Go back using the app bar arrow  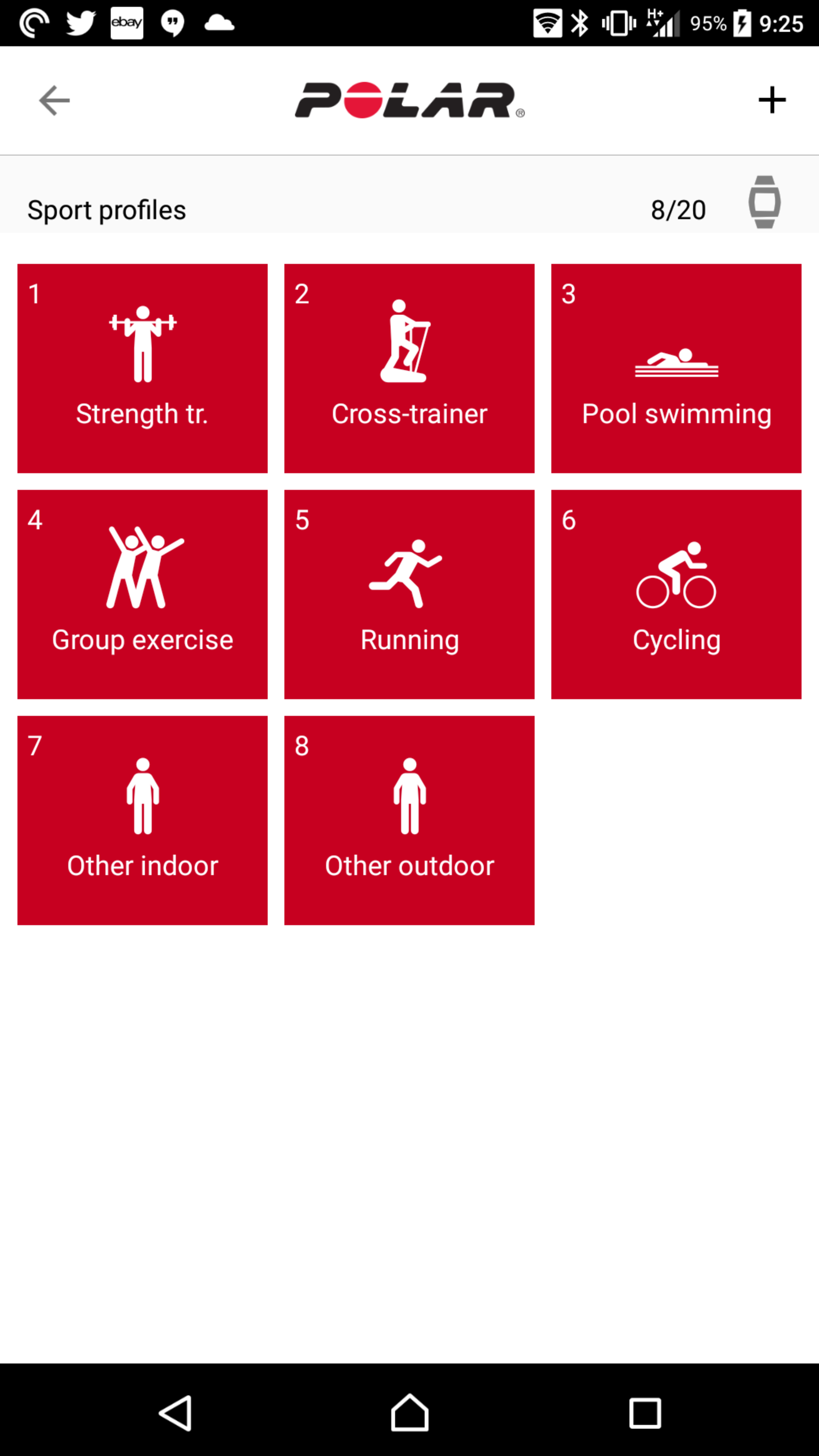54,100
